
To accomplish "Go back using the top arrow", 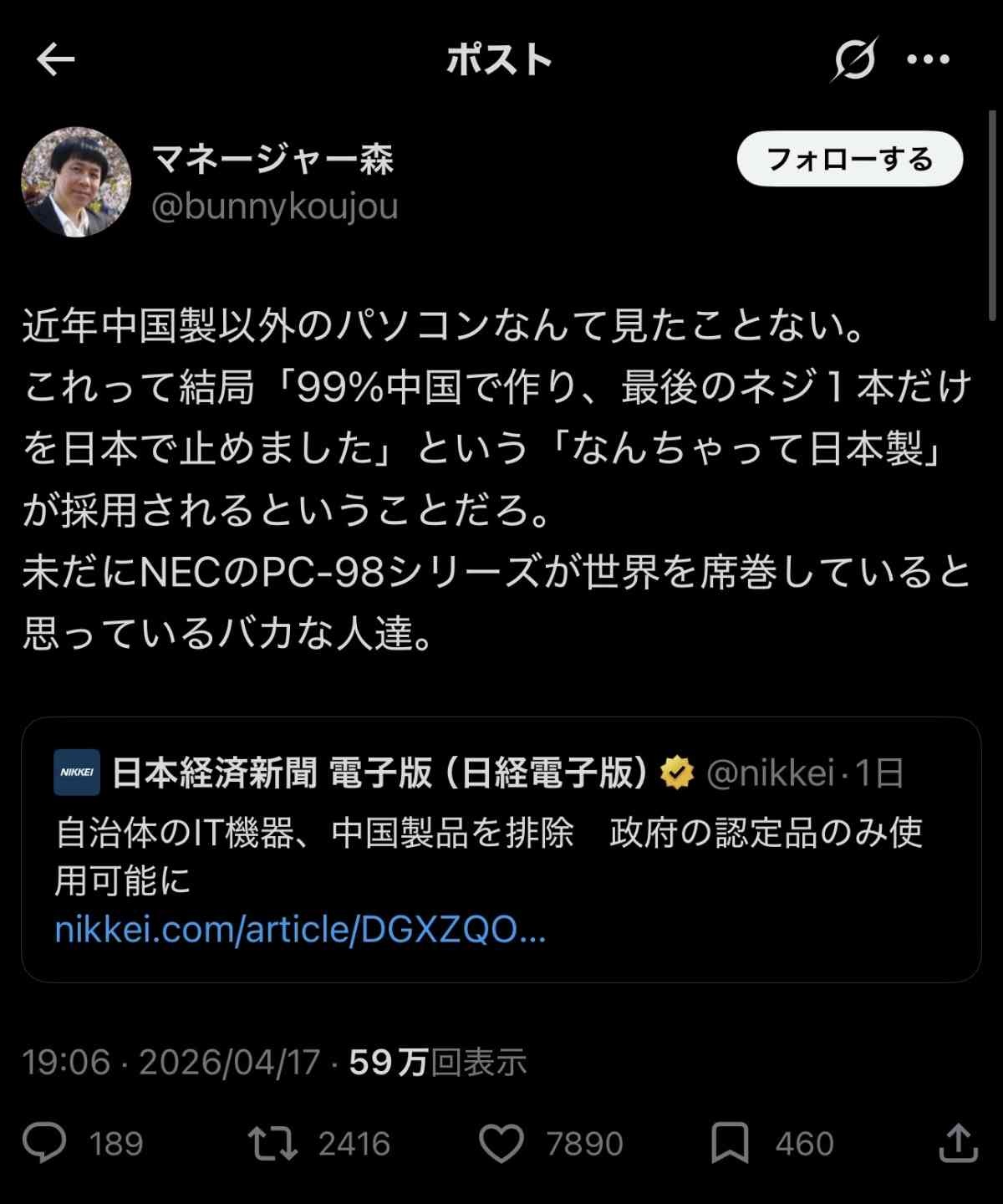I will click(x=56, y=59).
